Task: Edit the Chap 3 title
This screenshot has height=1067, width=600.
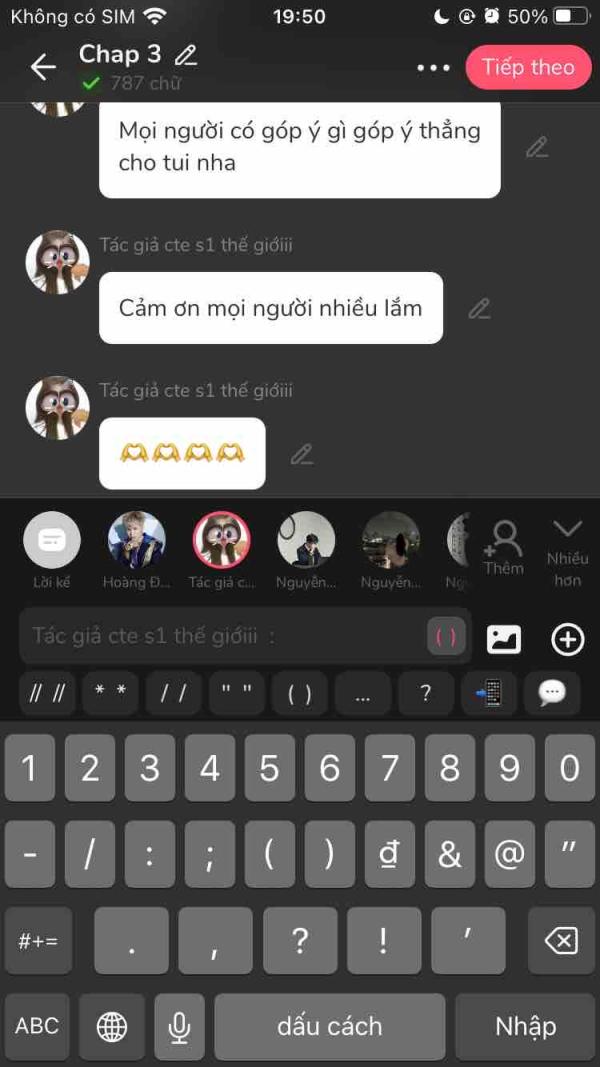Action: [185, 54]
